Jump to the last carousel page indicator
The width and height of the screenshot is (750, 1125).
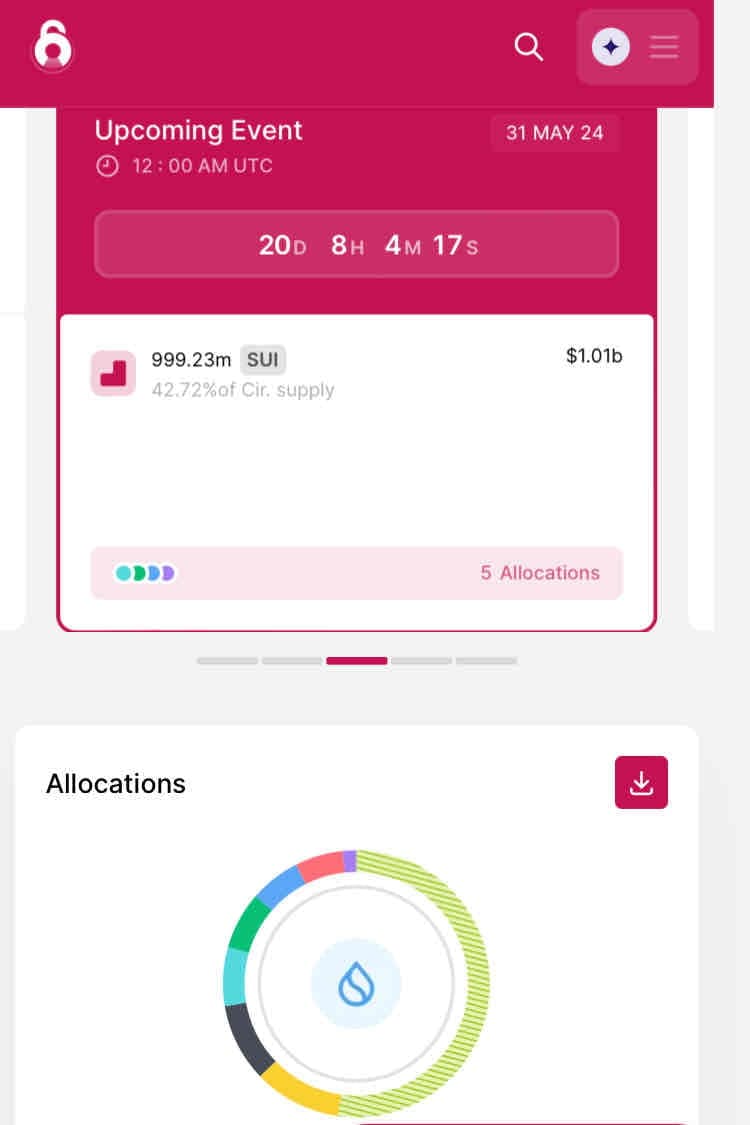point(486,661)
